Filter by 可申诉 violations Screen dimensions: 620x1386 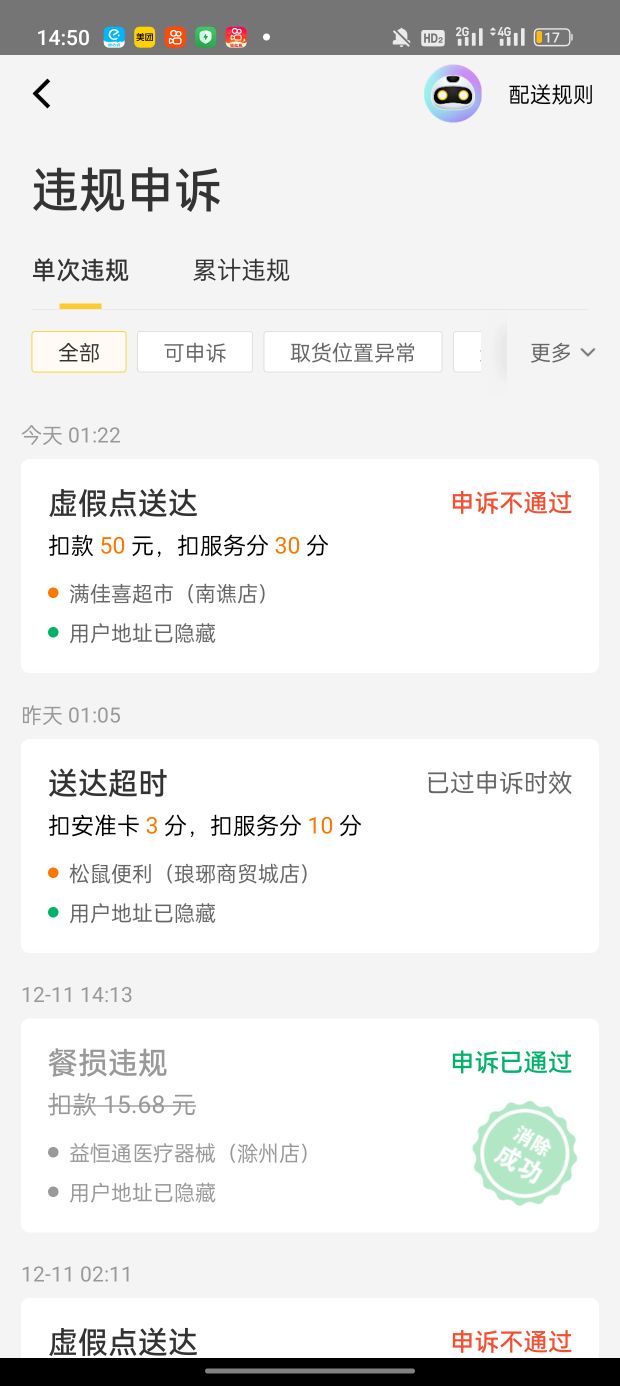click(195, 352)
